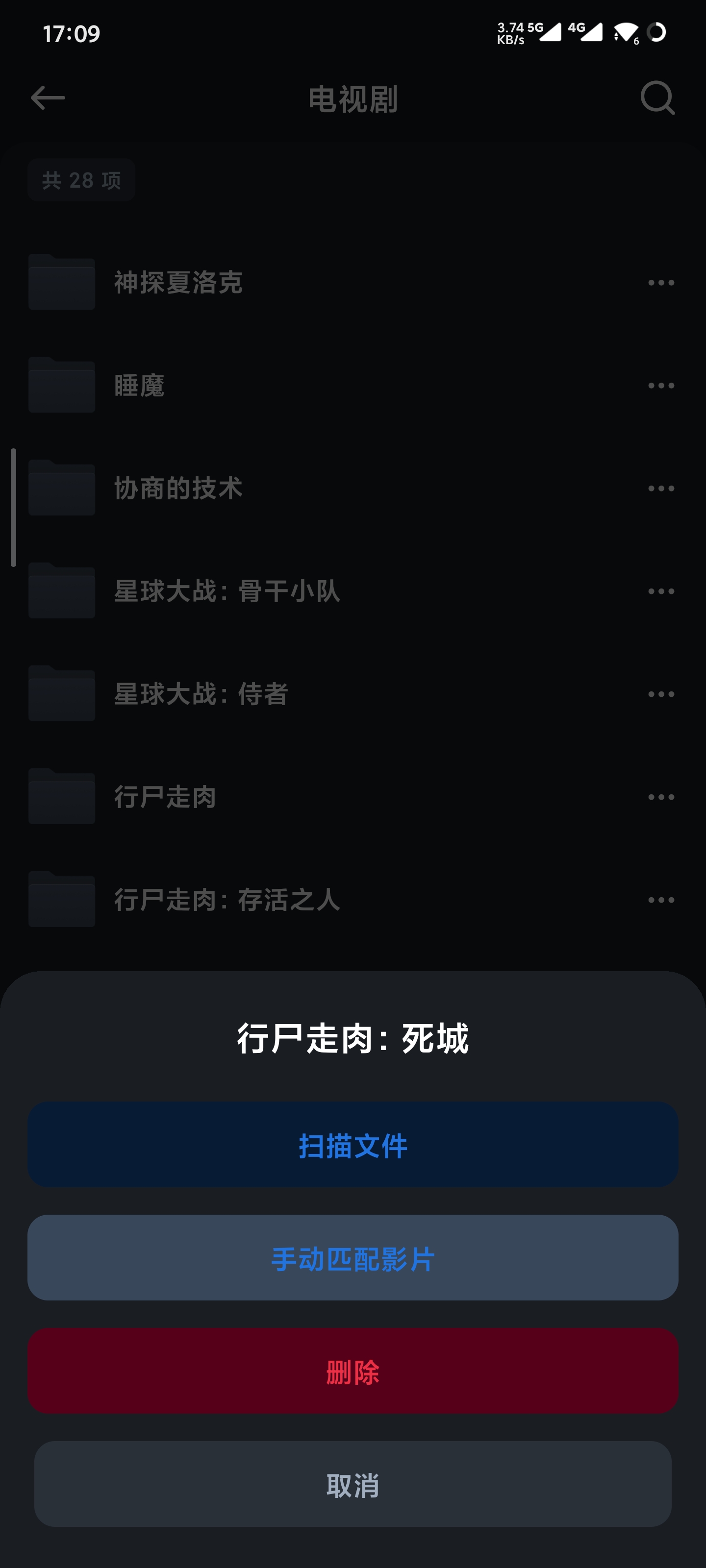Dismiss the sheet with 取消
Image resolution: width=706 pixels, height=1568 pixels.
[x=352, y=1486]
